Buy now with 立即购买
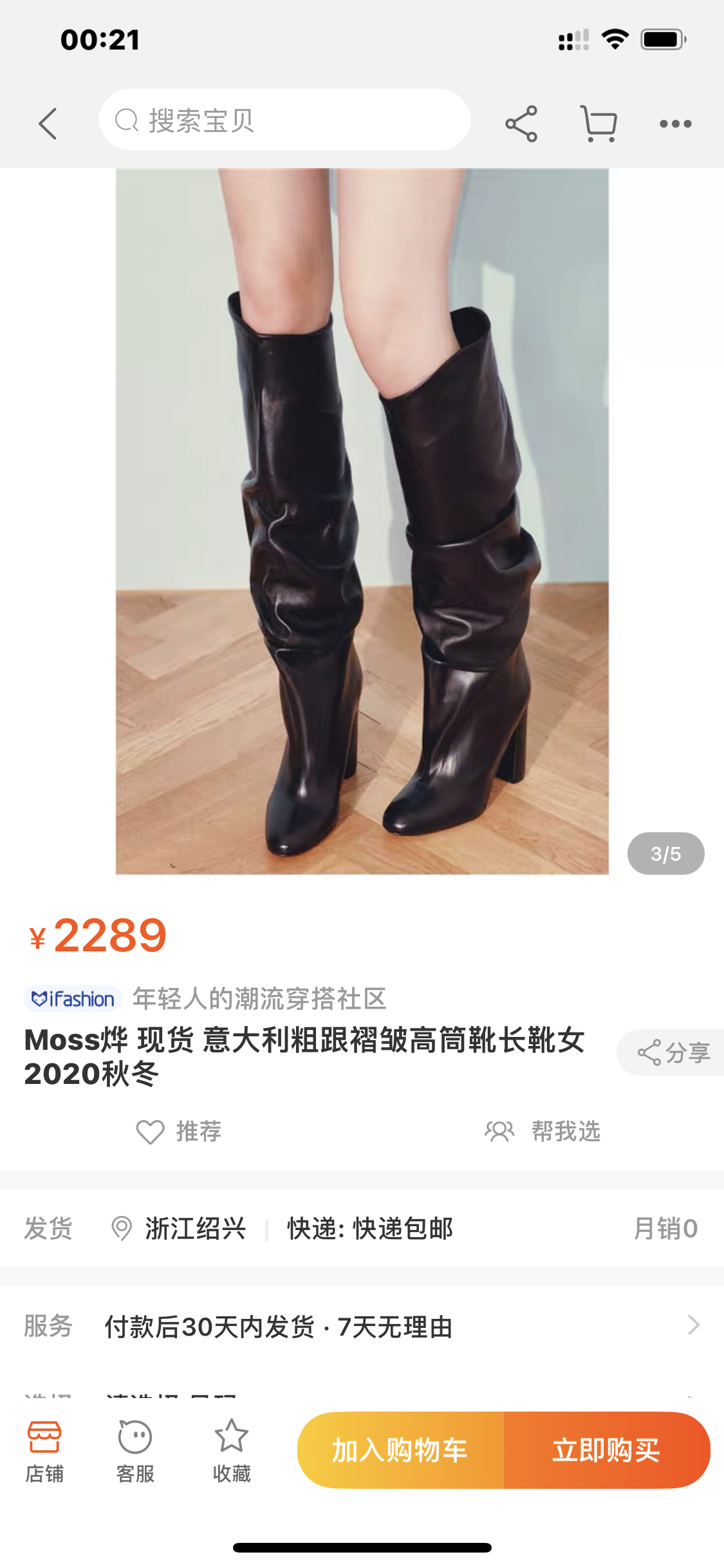This screenshot has width=724, height=1568. pos(606,1450)
